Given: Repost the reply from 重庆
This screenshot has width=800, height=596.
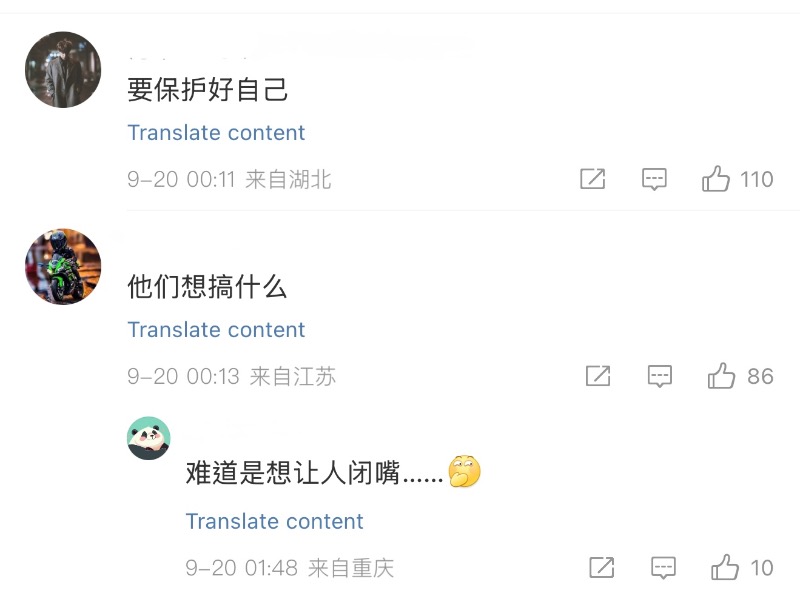Looking at the screenshot, I should 601,568.
